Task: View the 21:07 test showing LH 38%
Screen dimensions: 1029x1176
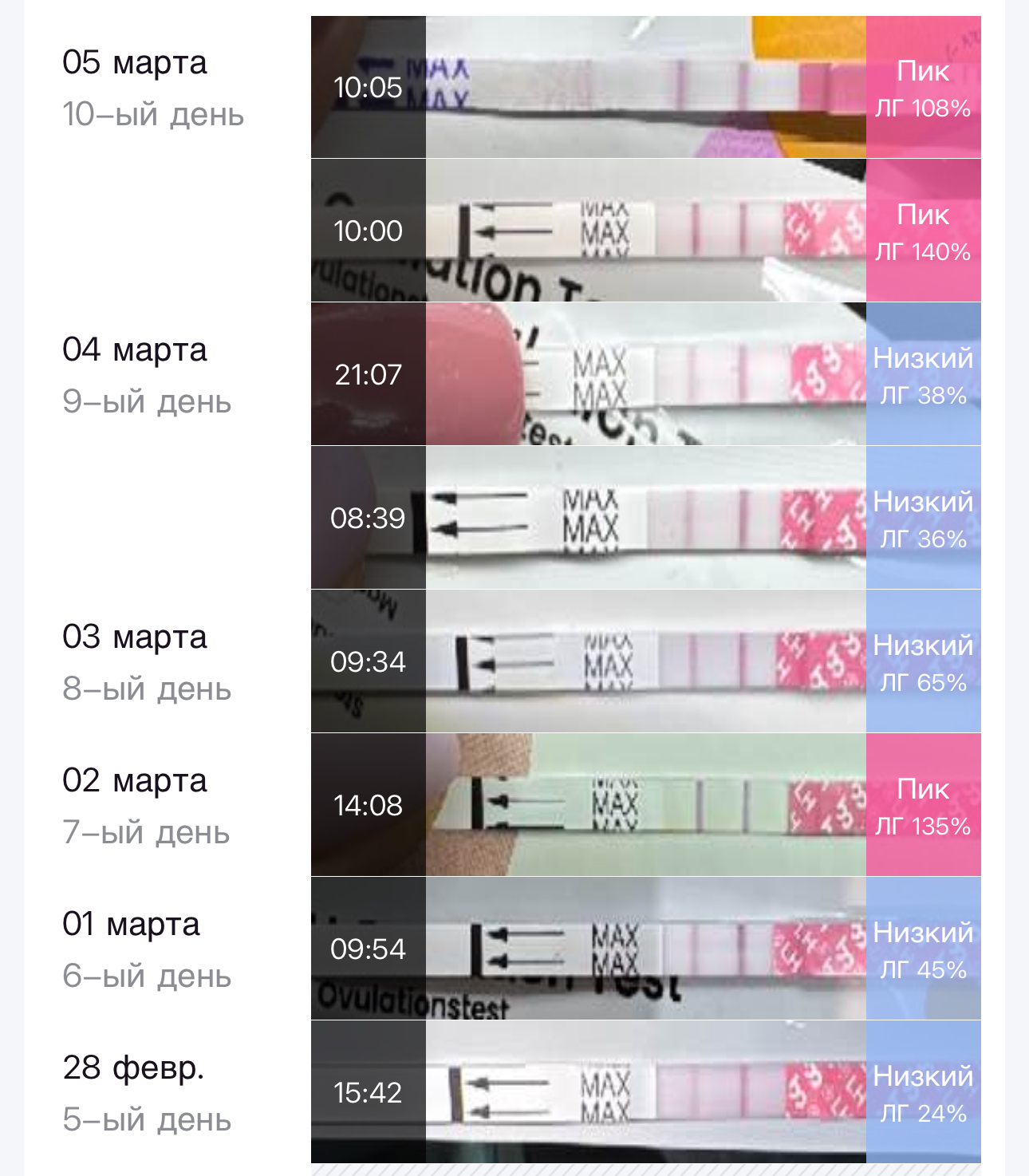Action: 645,374
